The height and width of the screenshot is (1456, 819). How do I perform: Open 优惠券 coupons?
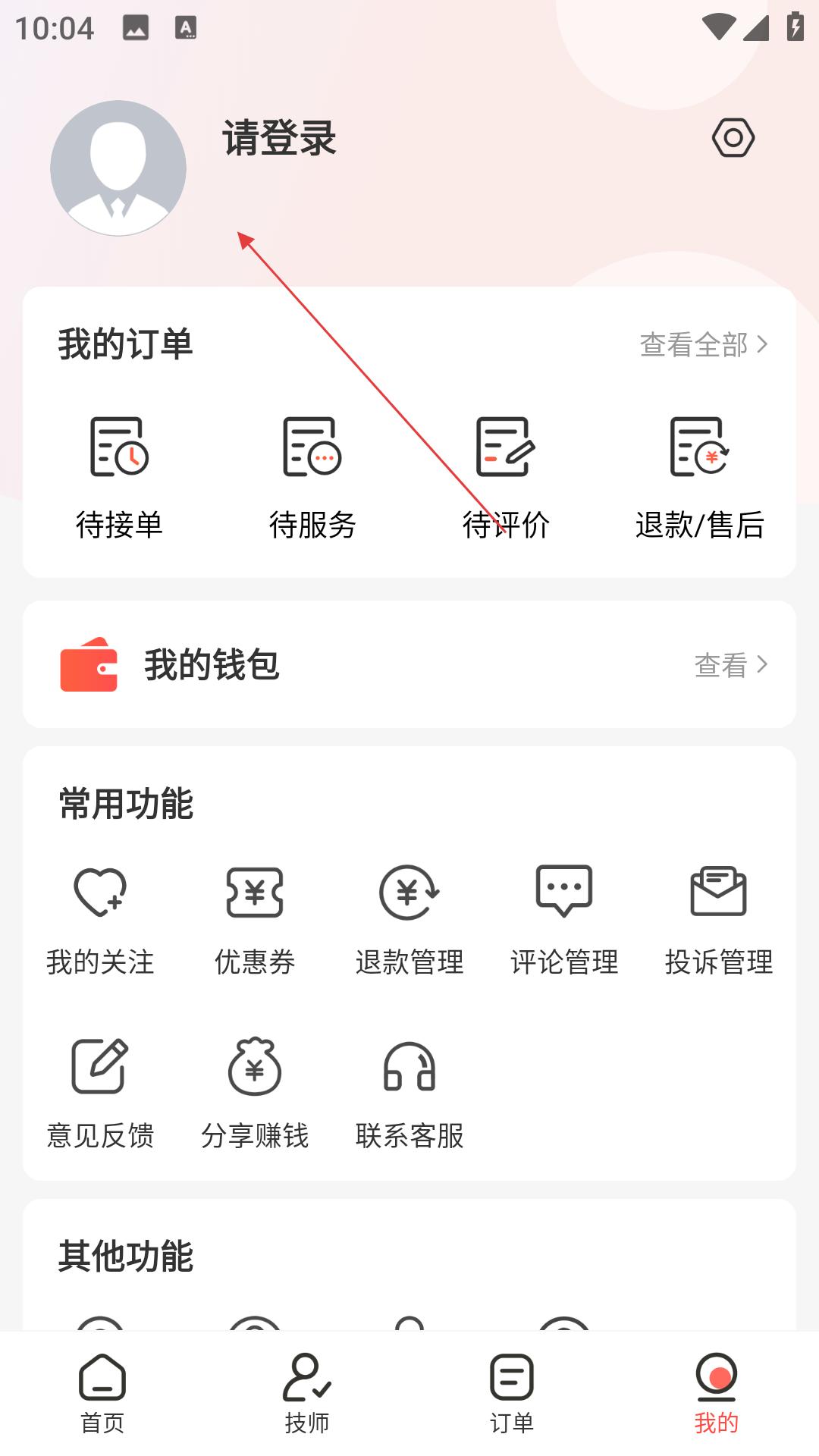255,921
